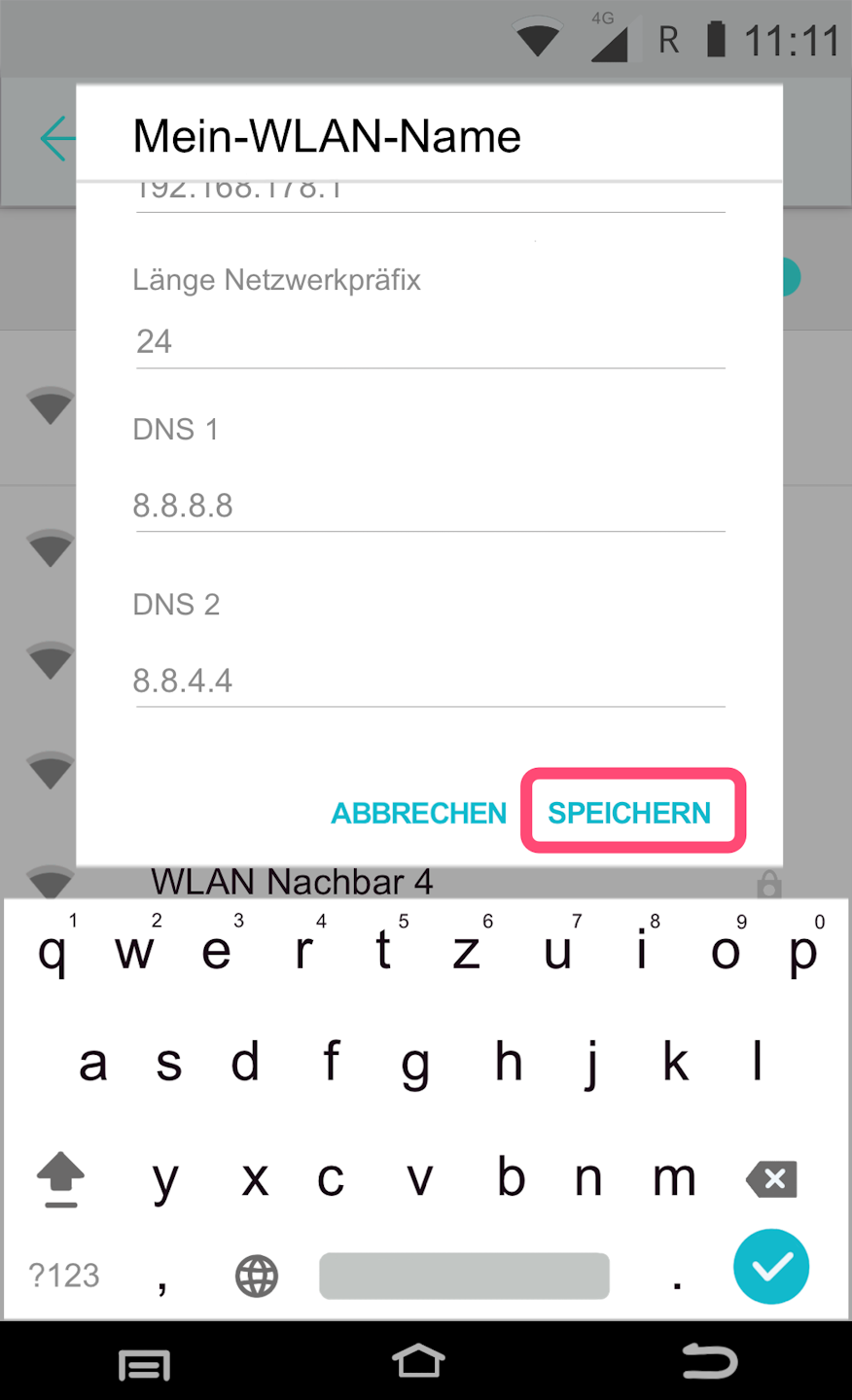
Task: Activate the shift key
Action: tap(60, 1178)
